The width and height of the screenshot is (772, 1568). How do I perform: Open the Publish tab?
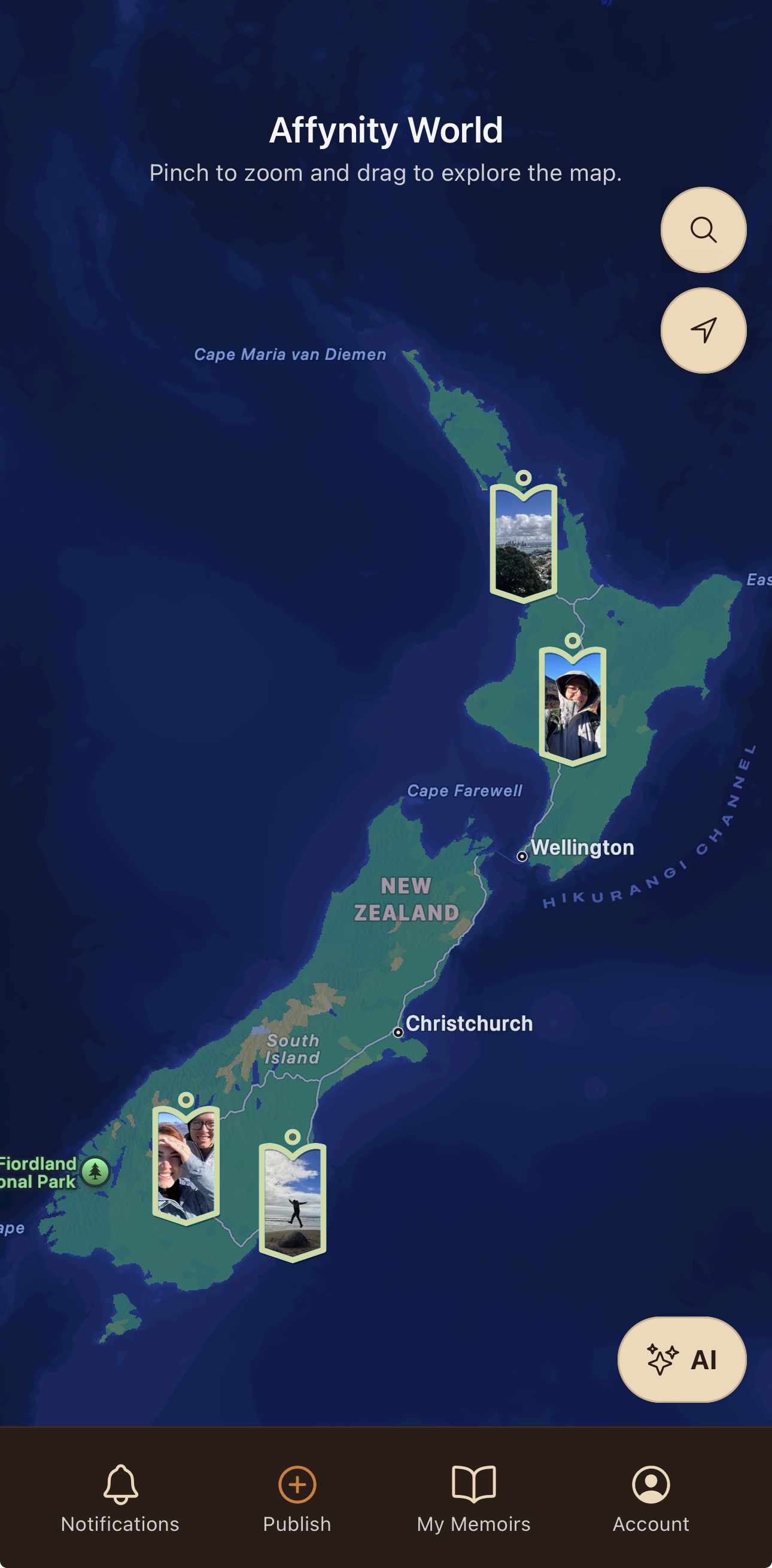point(297,1498)
